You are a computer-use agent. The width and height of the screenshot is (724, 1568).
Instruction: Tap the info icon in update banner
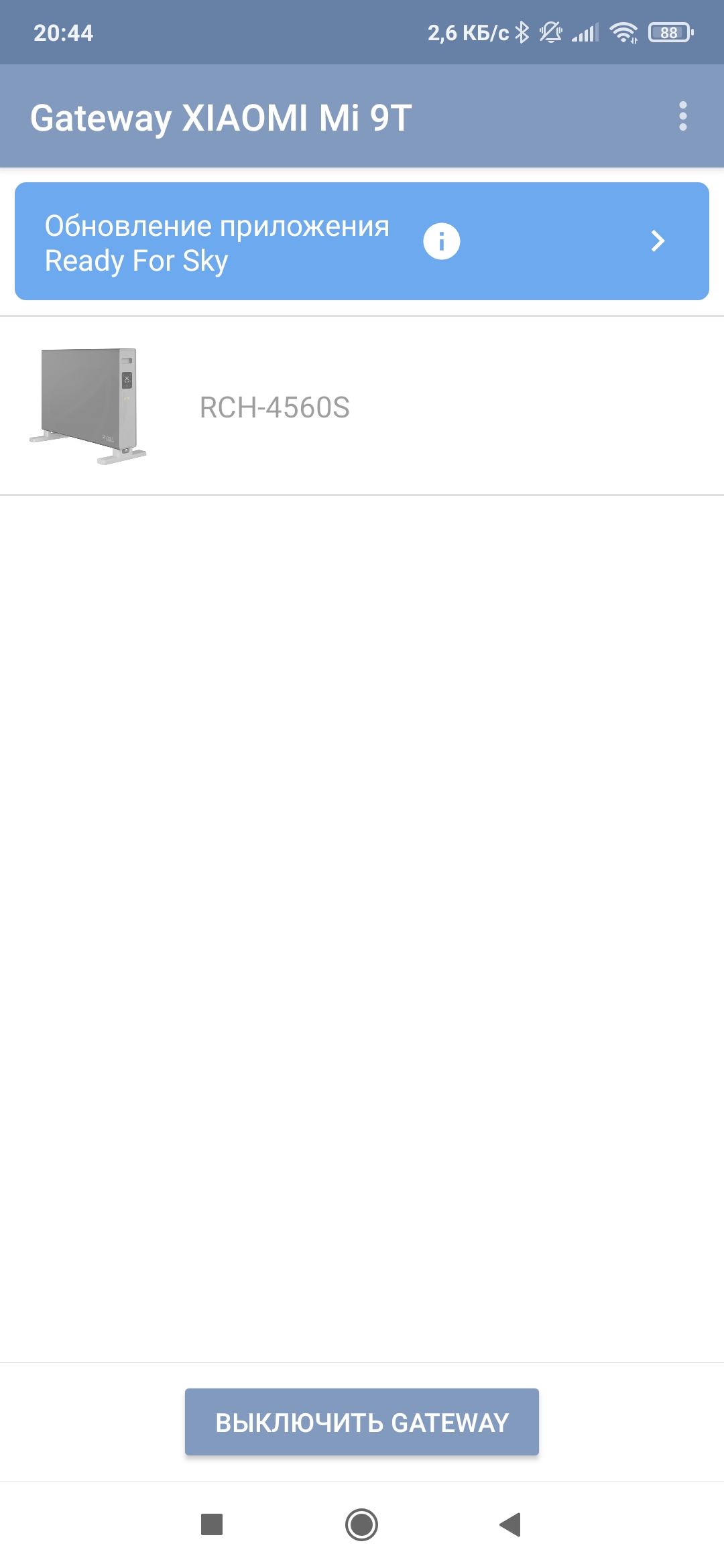point(442,241)
